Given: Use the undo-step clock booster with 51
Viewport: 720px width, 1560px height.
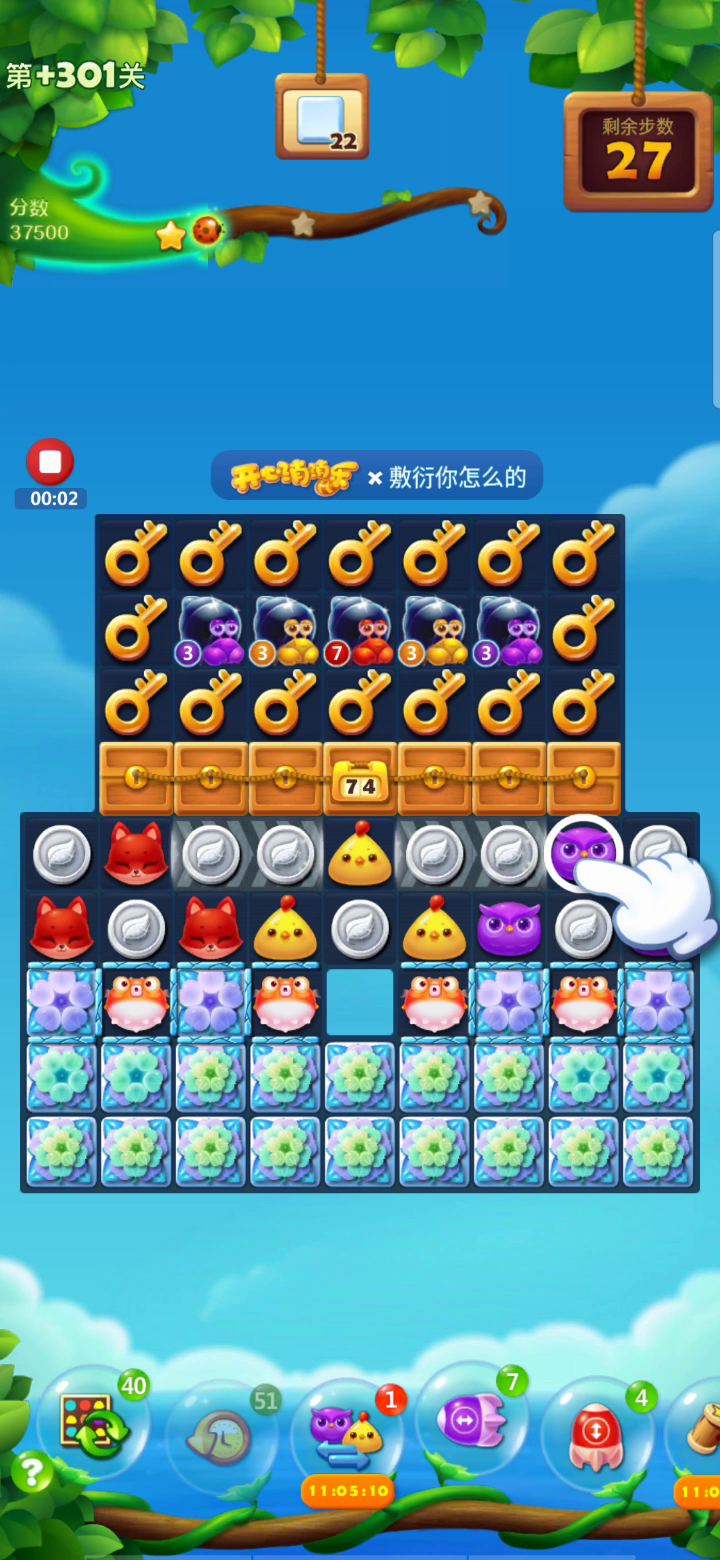Looking at the screenshot, I should pyautogui.click(x=222, y=1436).
